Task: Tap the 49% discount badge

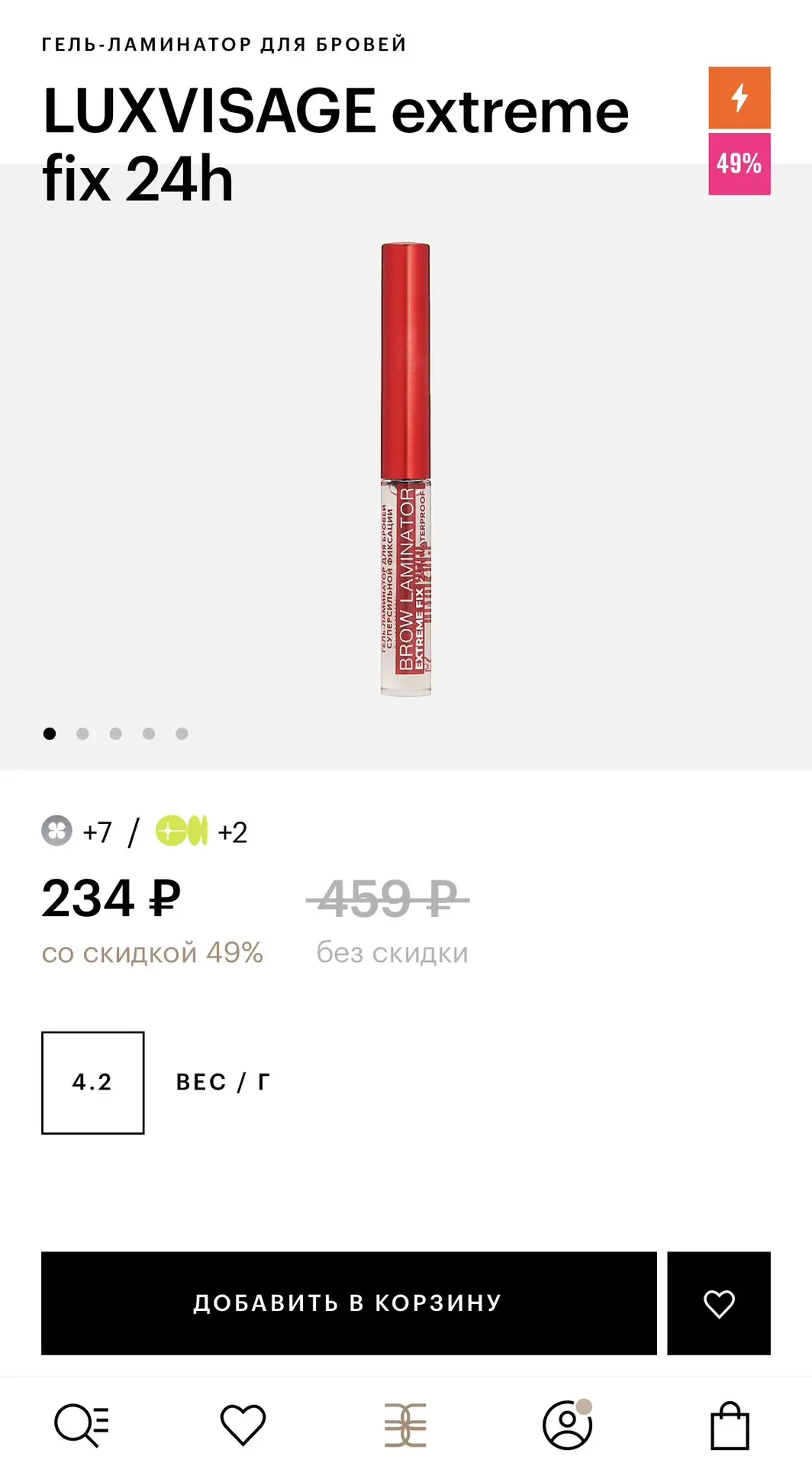Action: click(x=739, y=163)
